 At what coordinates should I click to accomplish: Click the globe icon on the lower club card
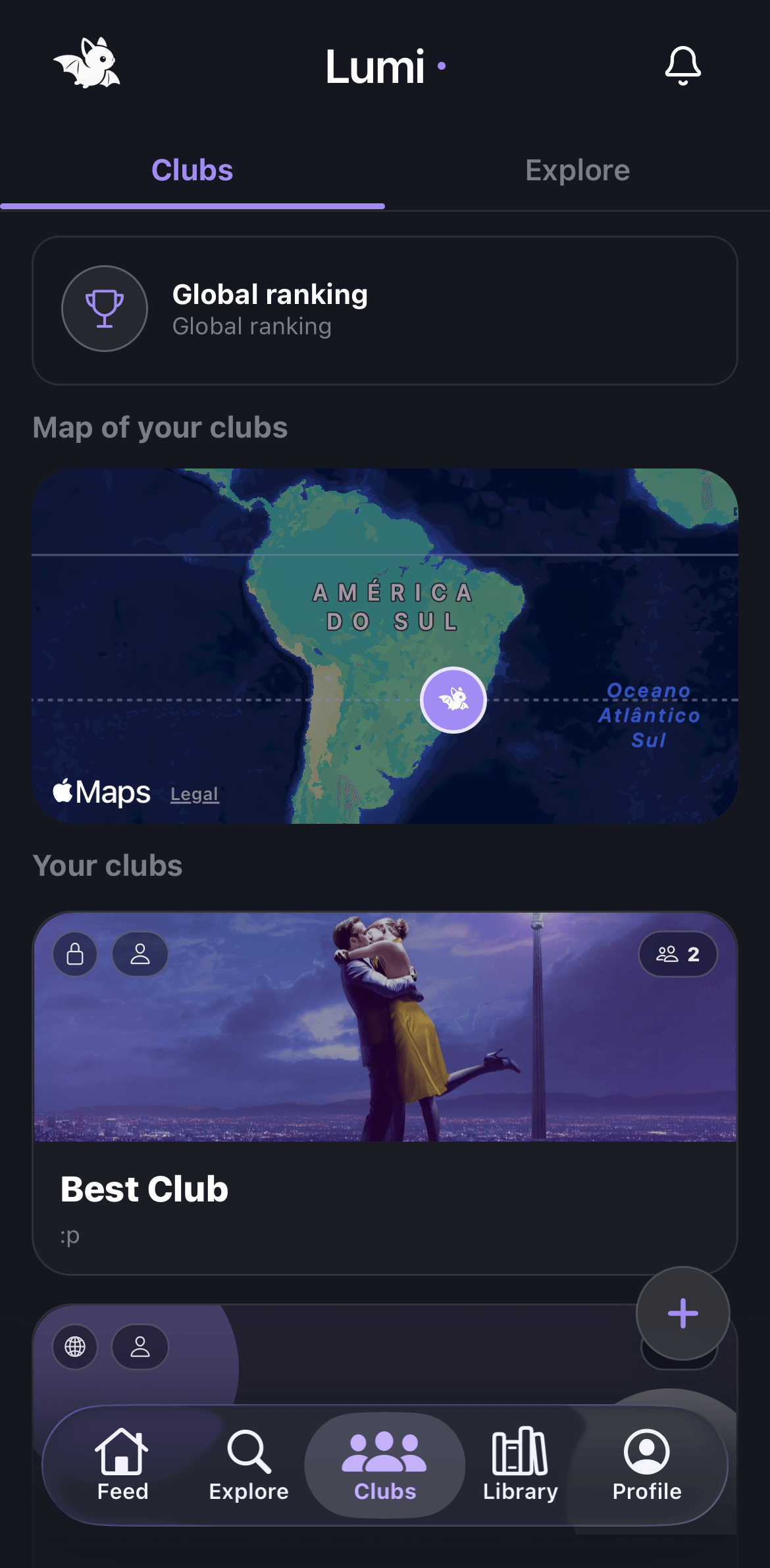[75, 1347]
